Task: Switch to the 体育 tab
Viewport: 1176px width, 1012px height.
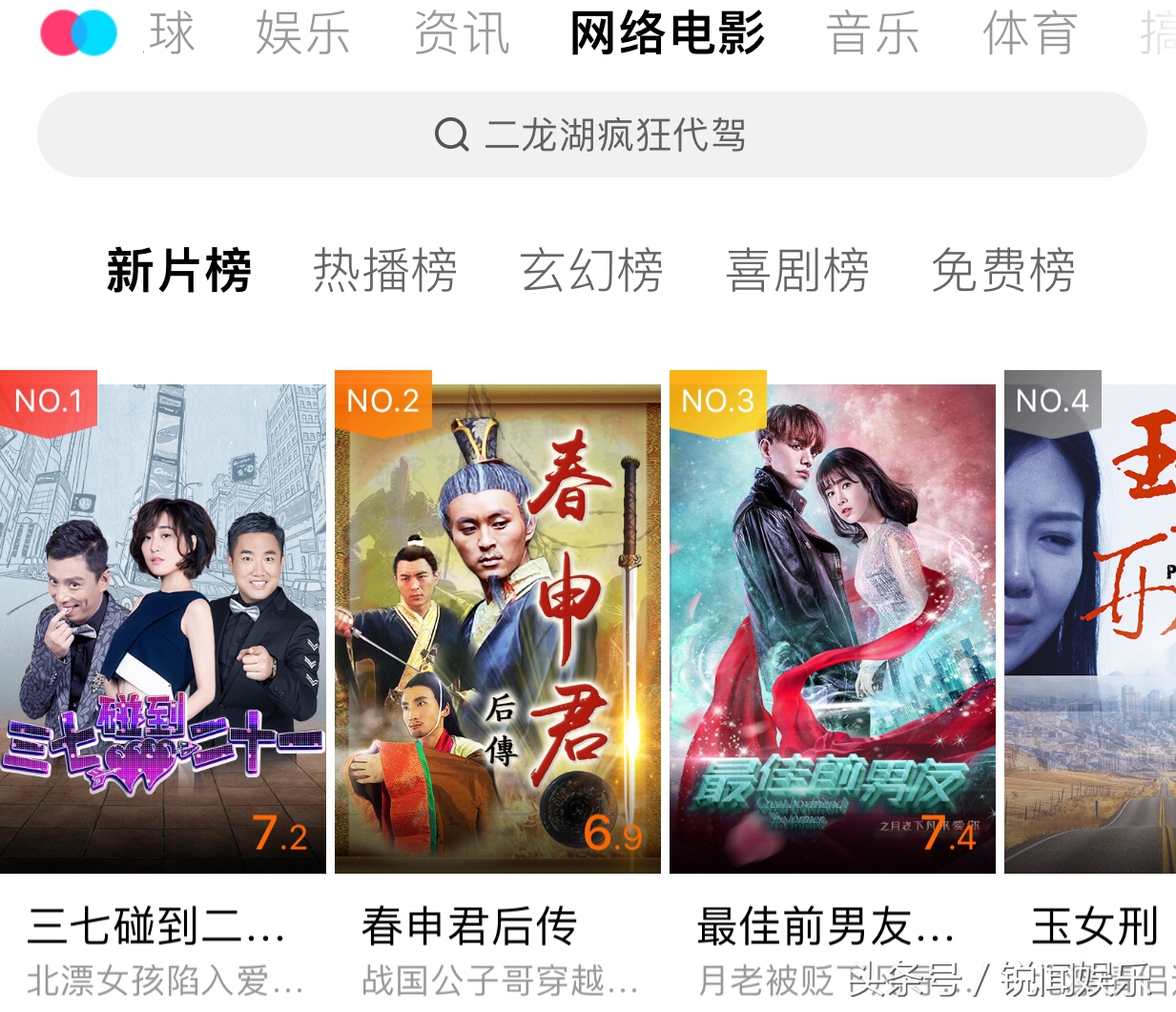Action: pyautogui.click(x=1030, y=33)
